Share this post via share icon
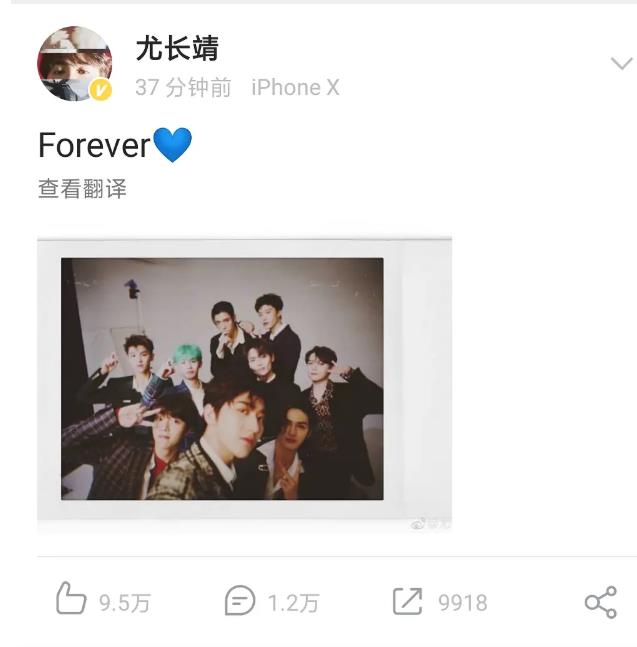Image resolution: width=637 pixels, height=647 pixels. pos(600,602)
